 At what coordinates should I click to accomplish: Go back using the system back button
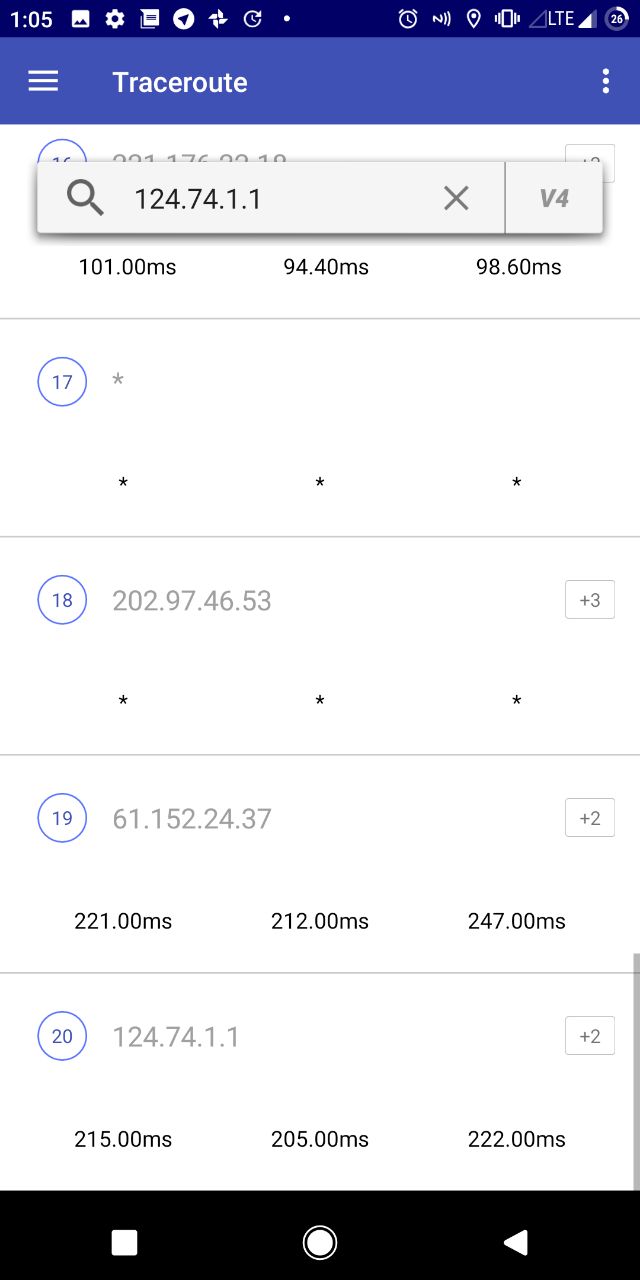[x=515, y=1242]
